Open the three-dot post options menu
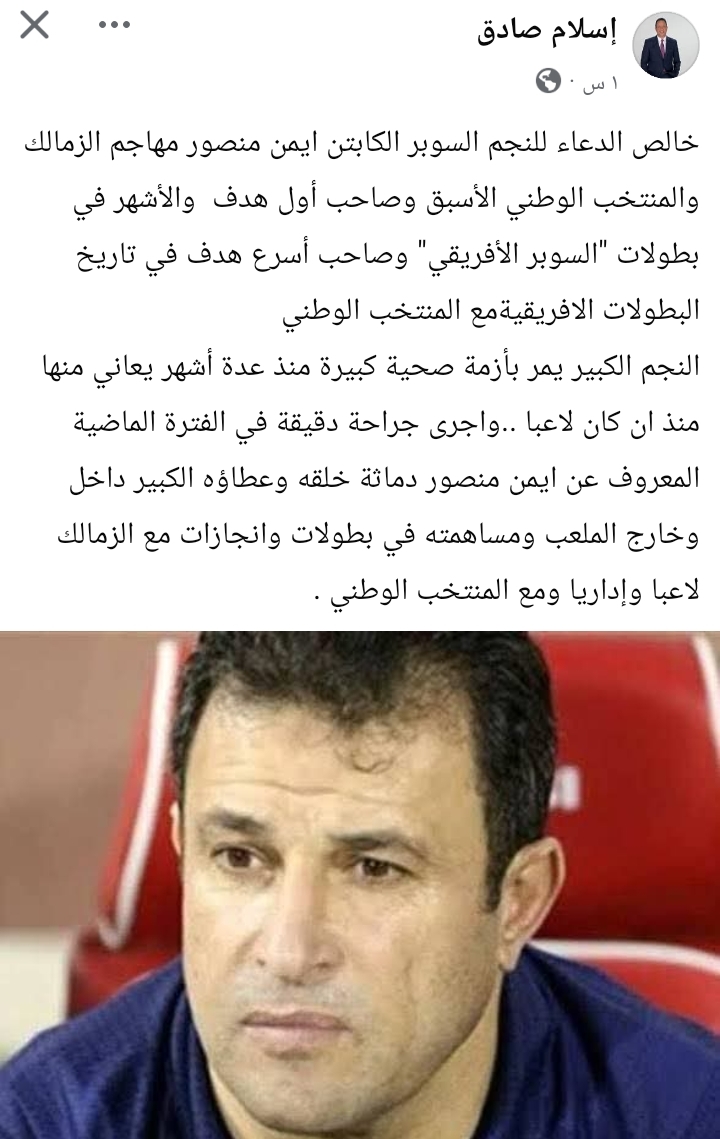 pos(114,25)
